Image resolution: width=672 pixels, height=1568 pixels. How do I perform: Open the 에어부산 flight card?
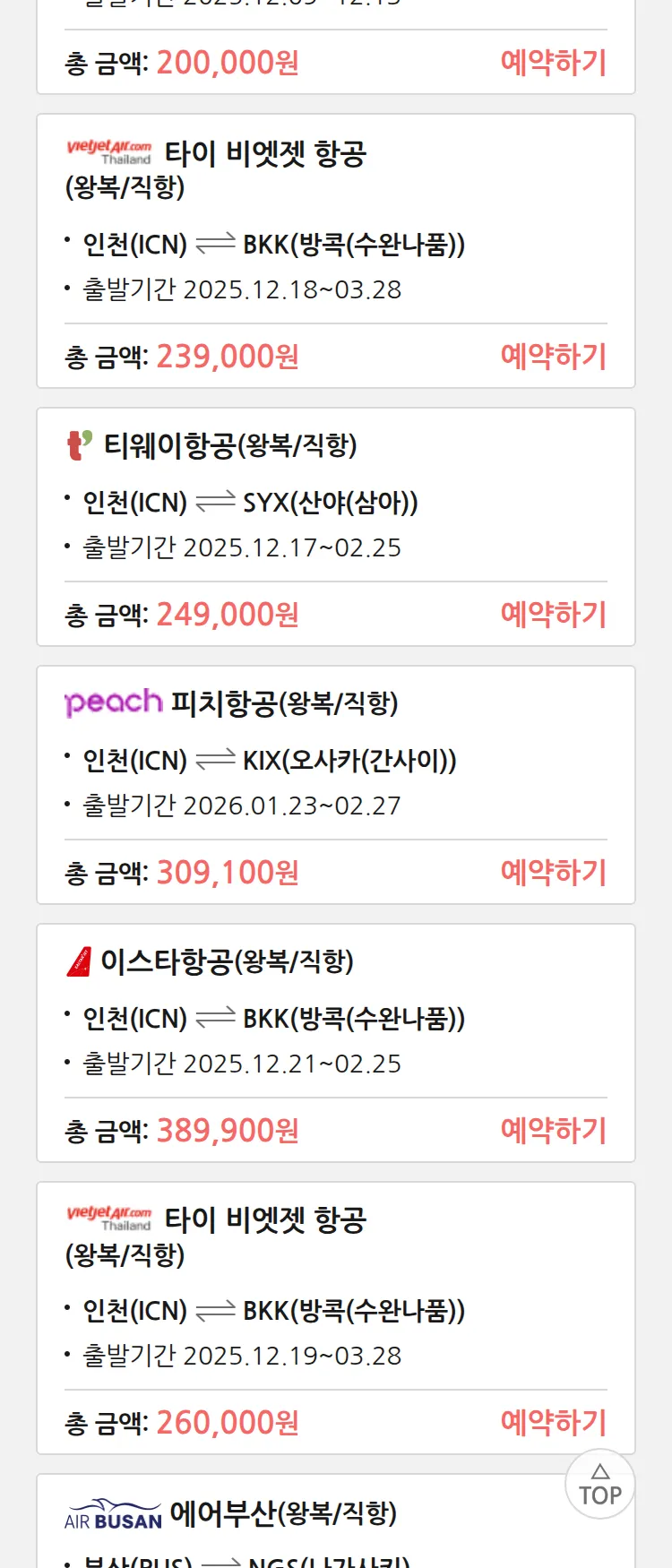282,1516
